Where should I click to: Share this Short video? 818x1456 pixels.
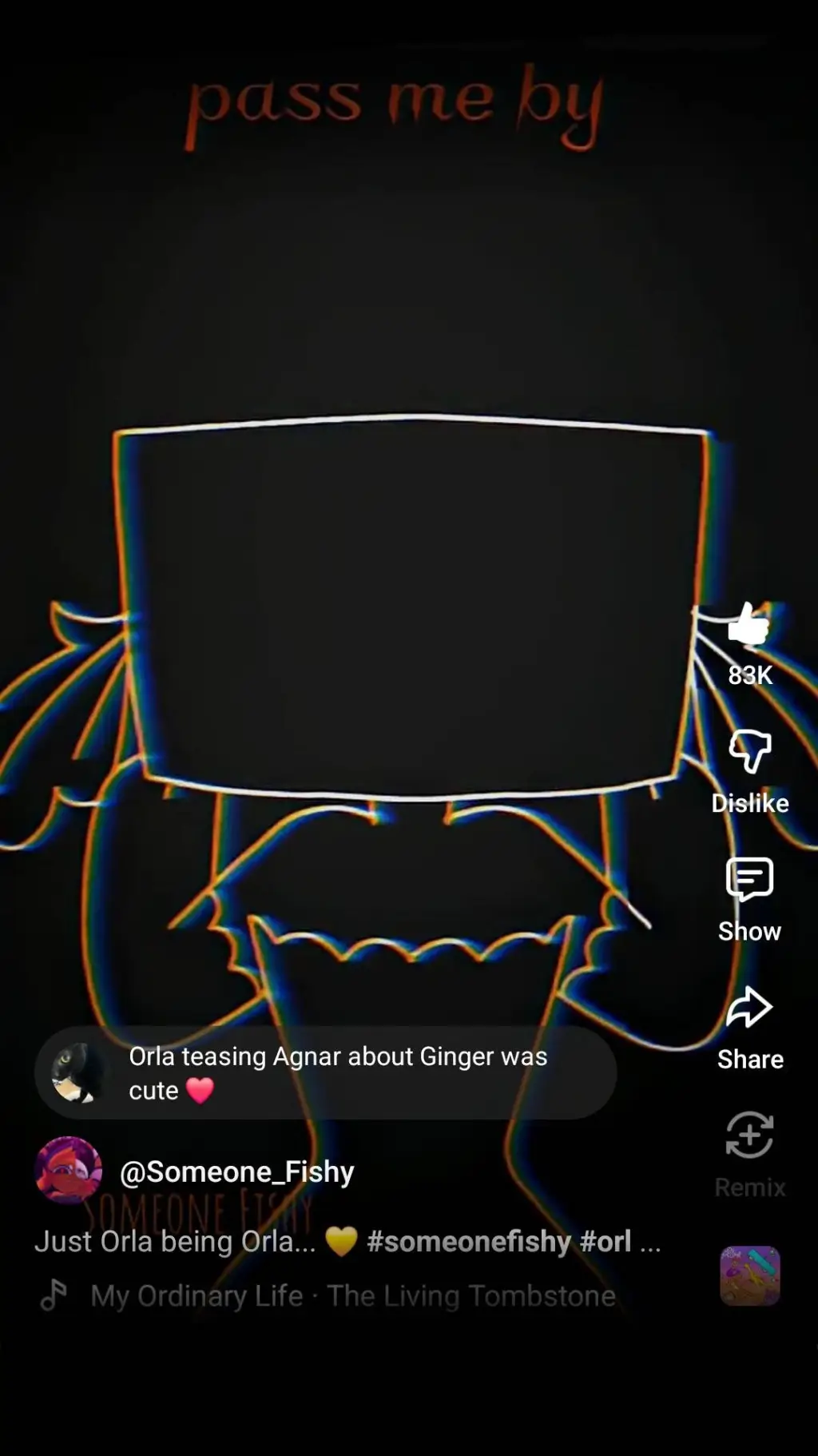749,1007
